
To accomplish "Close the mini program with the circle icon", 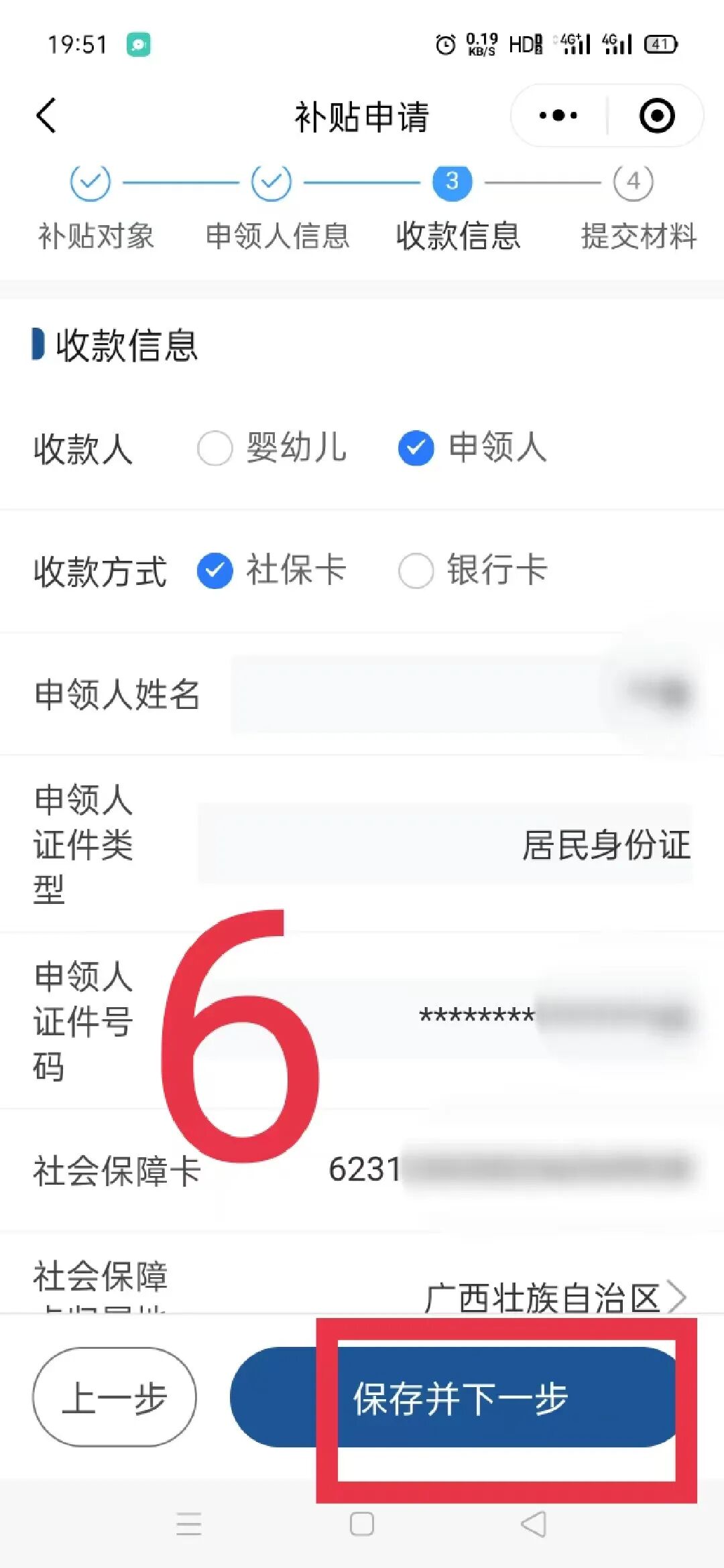I will pyautogui.click(x=656, y=115).
